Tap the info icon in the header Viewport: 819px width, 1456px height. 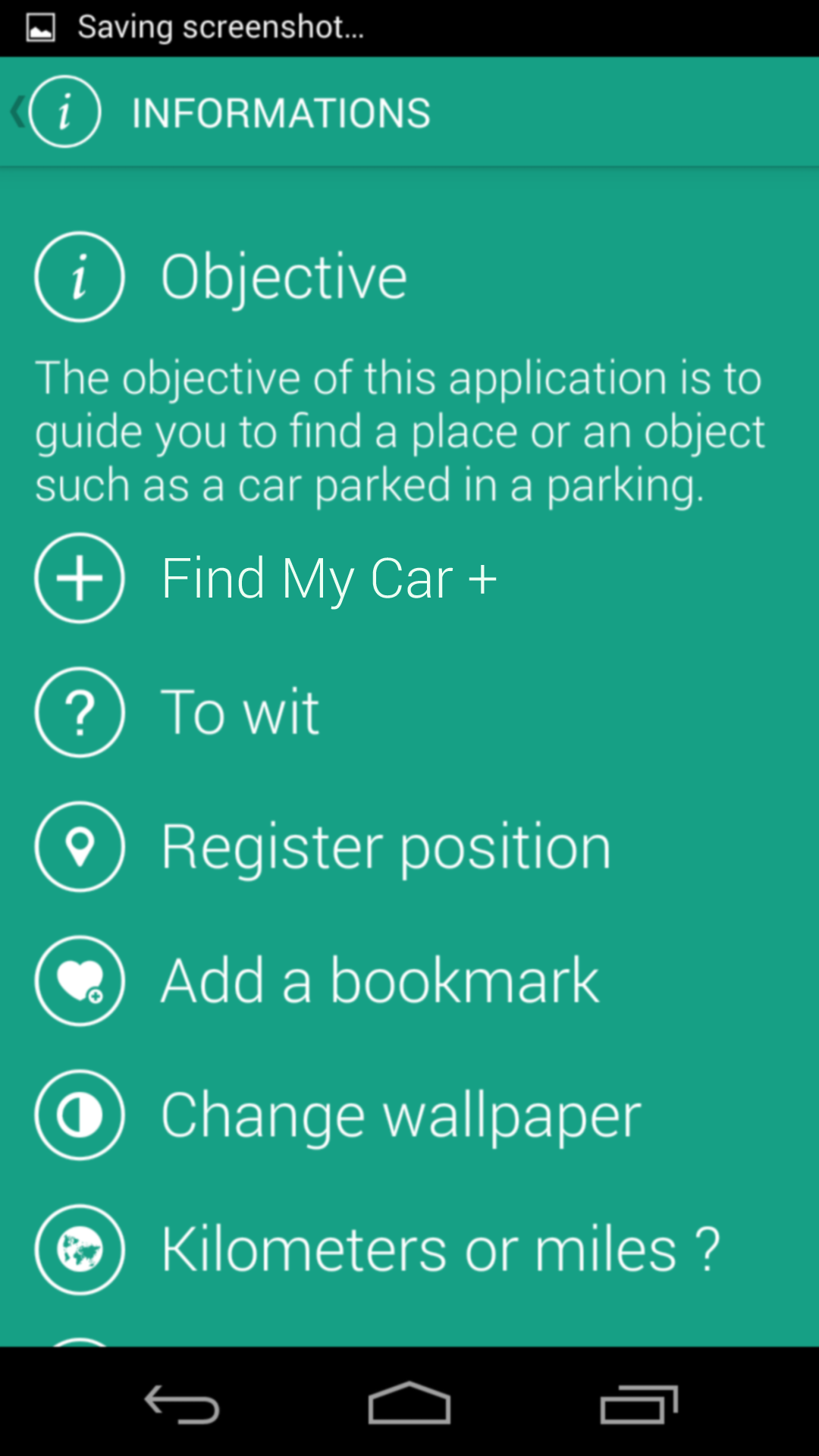coord(64,111)
